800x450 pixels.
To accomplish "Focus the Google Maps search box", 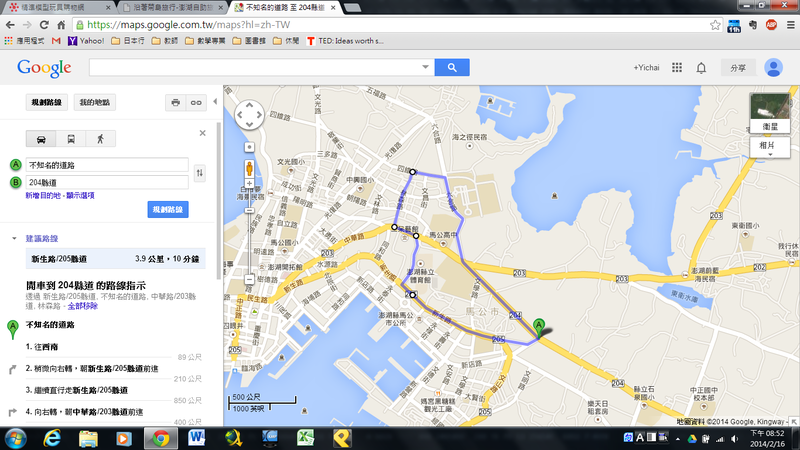I will point(262,67).
